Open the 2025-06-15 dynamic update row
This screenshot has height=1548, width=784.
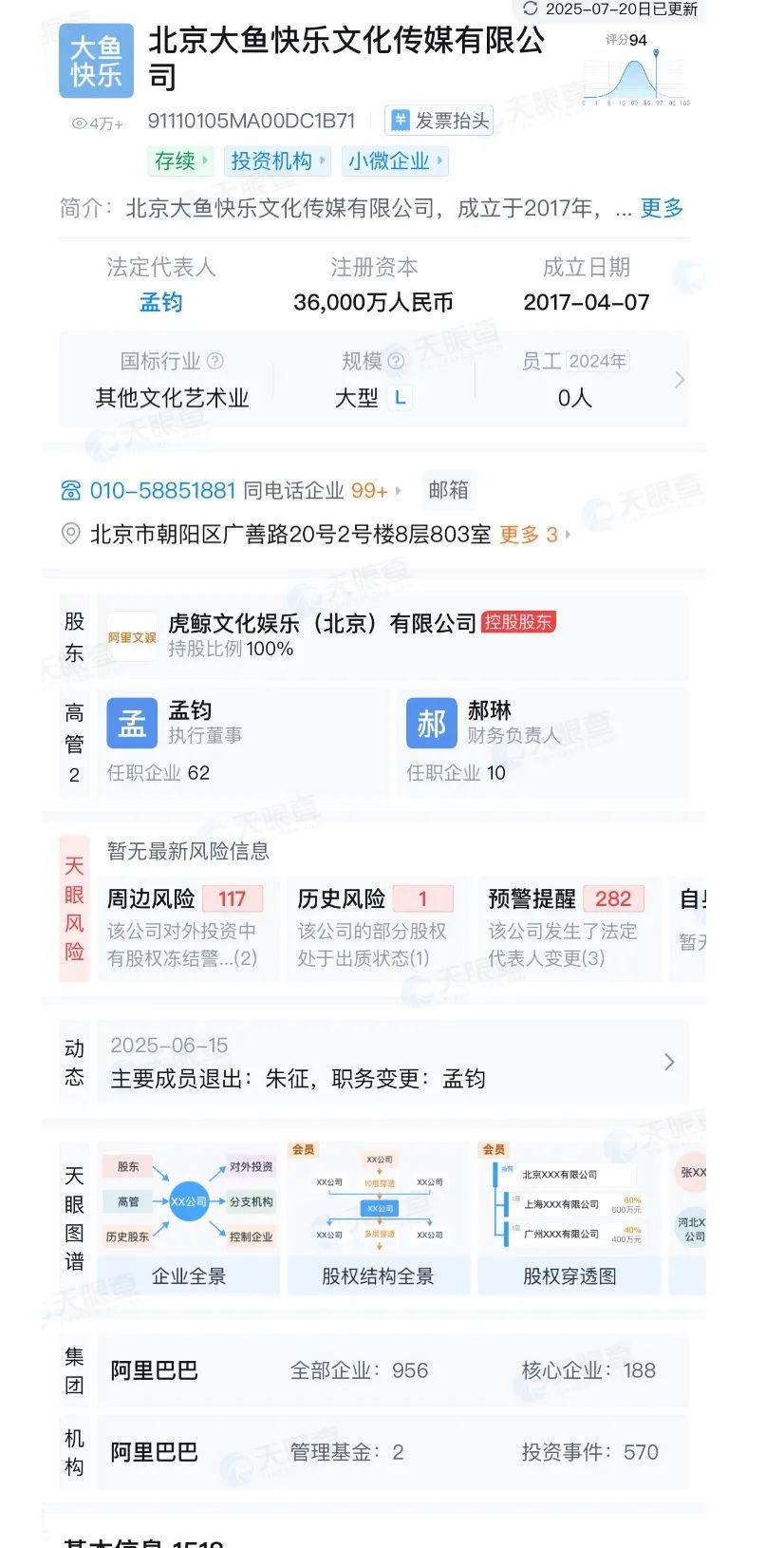392,1062
